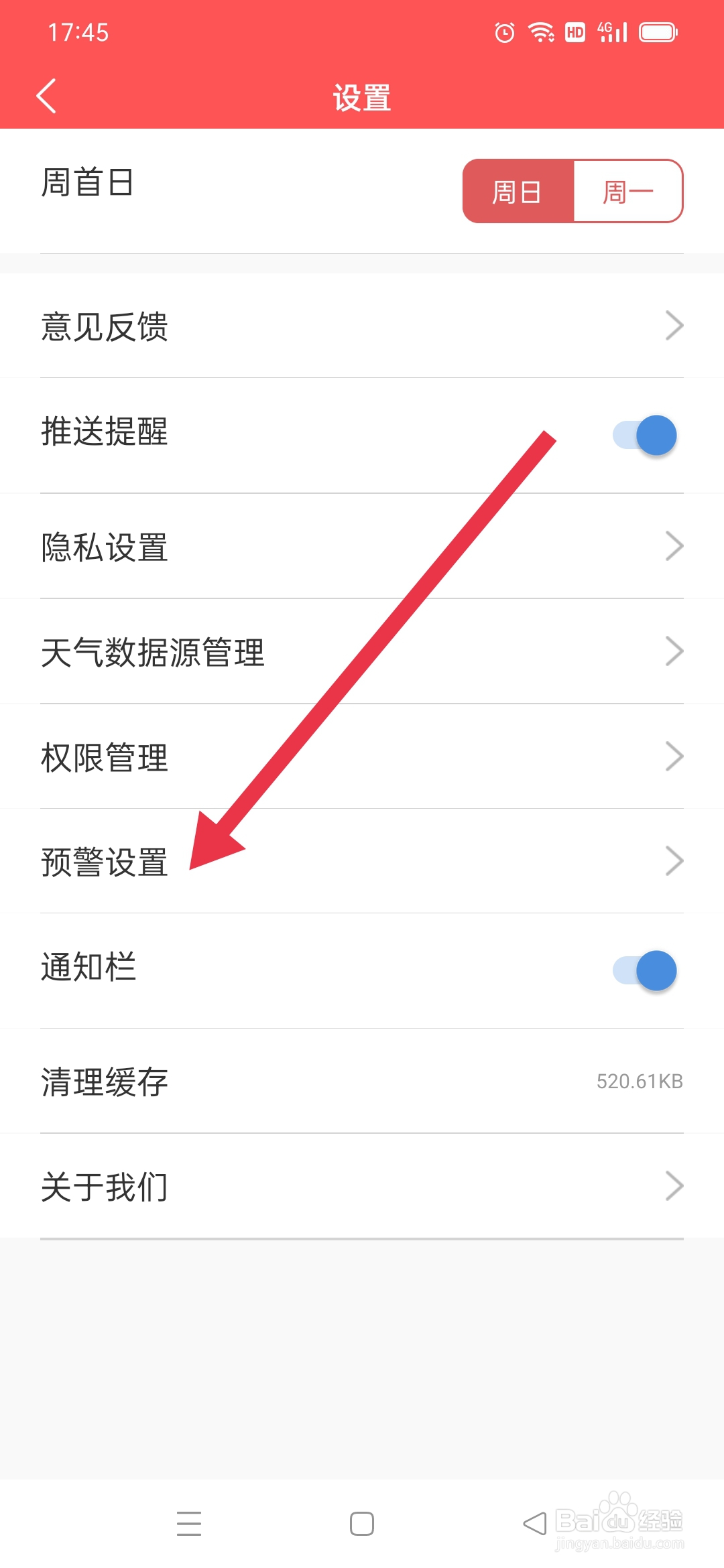The height and width of the screenshot is (1568, 724).
Task: Tap the system back navigation triangle
Action: 534,1523
